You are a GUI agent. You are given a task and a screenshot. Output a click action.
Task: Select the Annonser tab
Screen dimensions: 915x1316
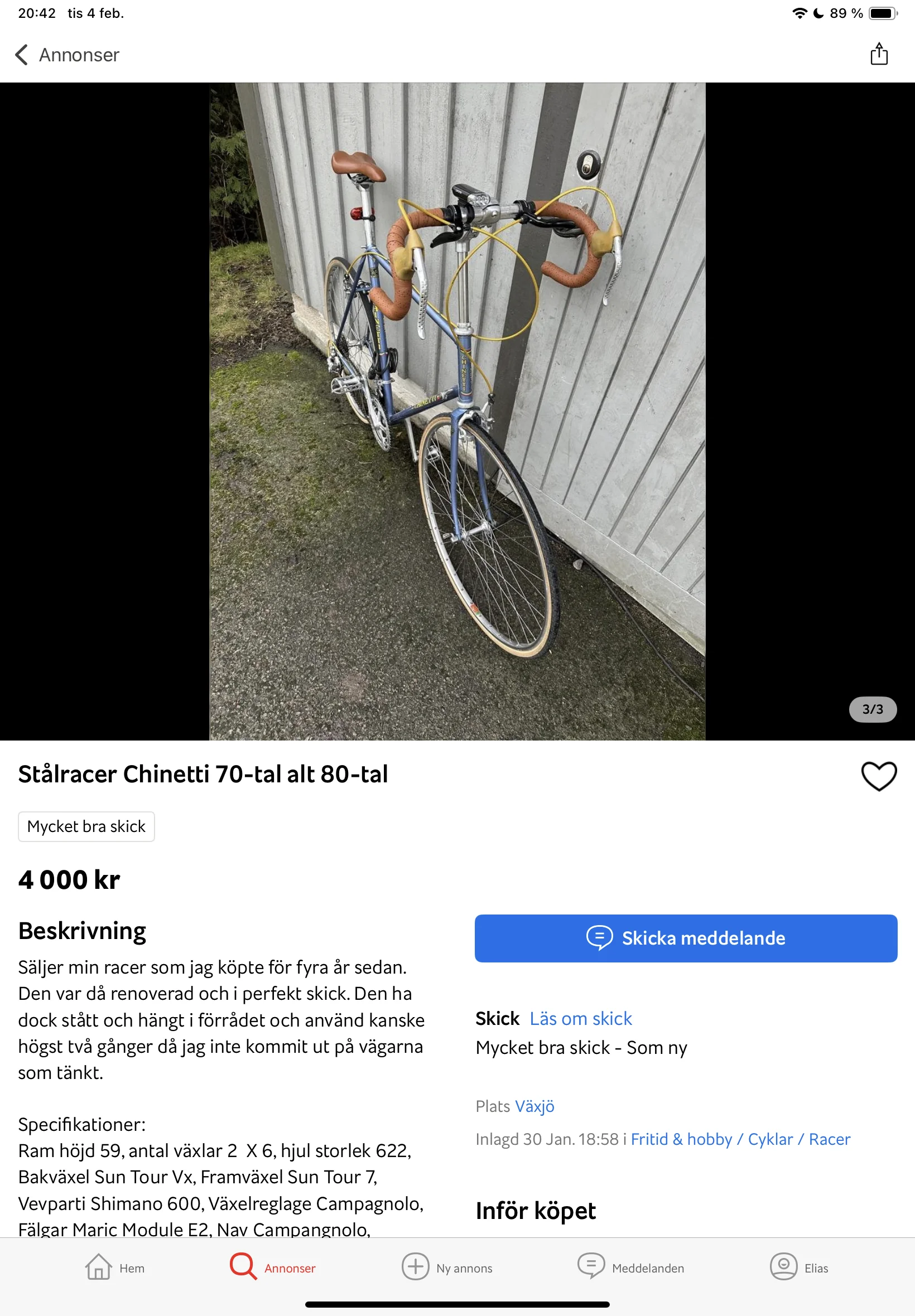[x=273, y=1267]
